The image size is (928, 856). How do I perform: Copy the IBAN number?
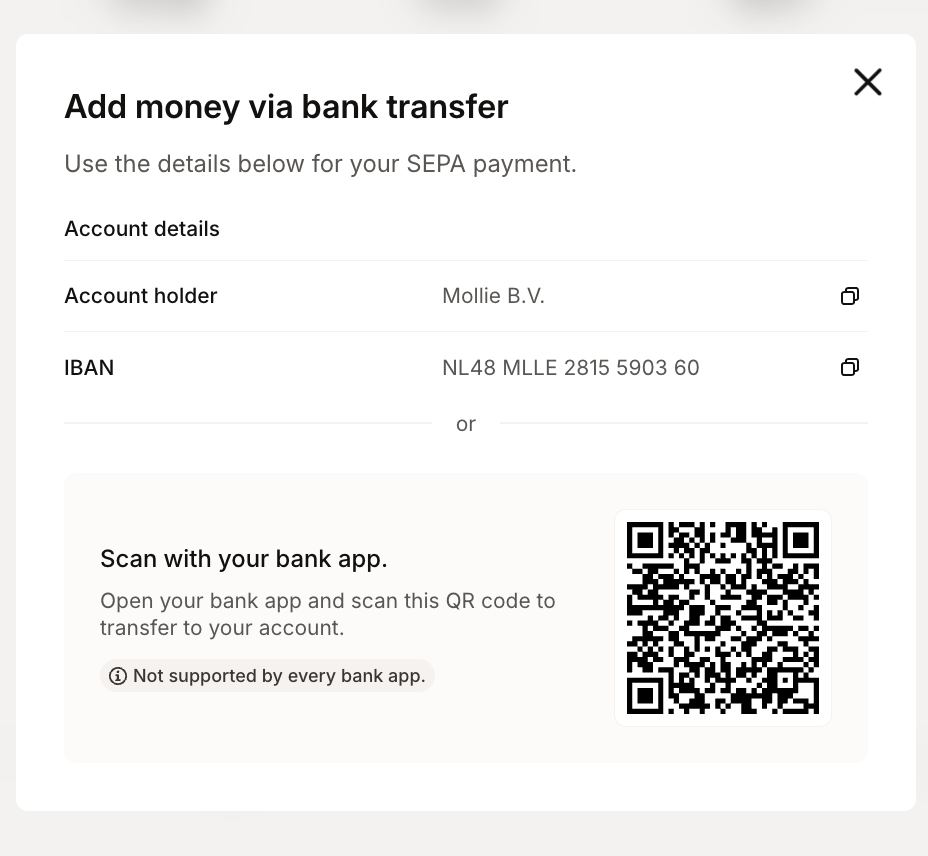849,368
